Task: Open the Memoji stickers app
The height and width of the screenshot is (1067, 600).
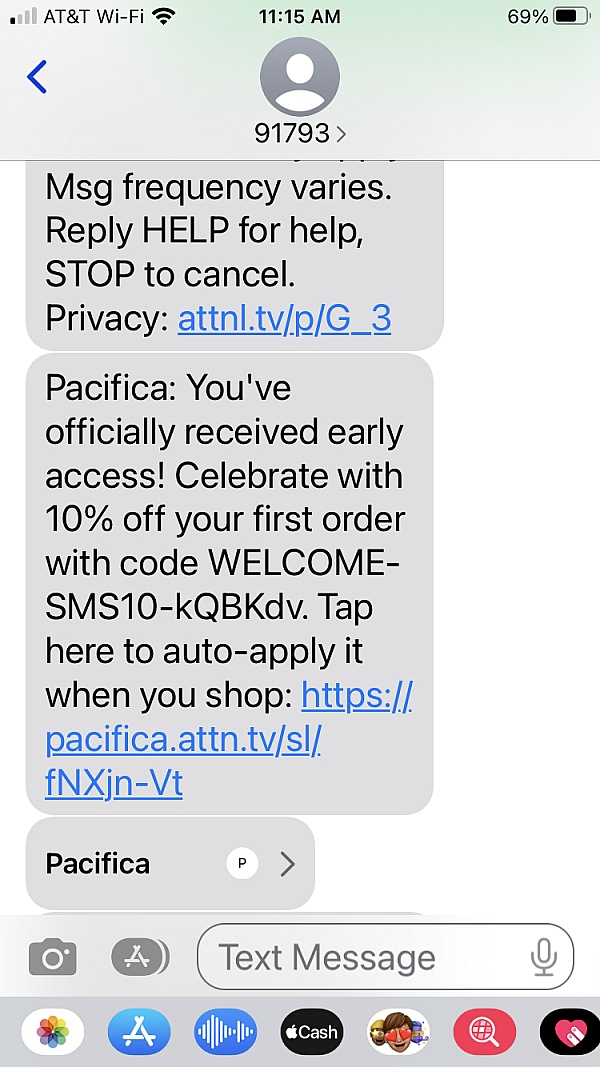Action: 398,1031
